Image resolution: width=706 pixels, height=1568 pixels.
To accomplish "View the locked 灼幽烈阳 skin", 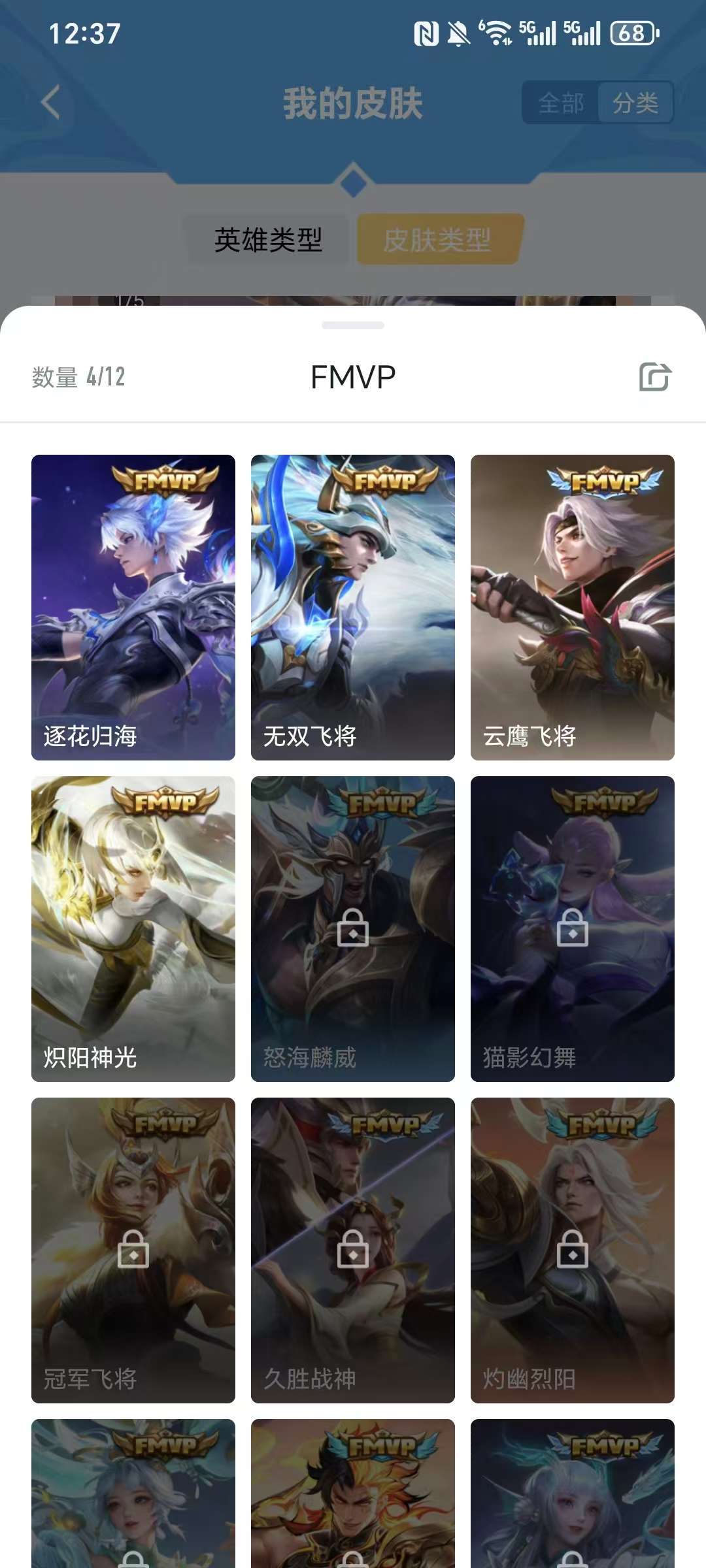I will click(x=573, y=1250).
